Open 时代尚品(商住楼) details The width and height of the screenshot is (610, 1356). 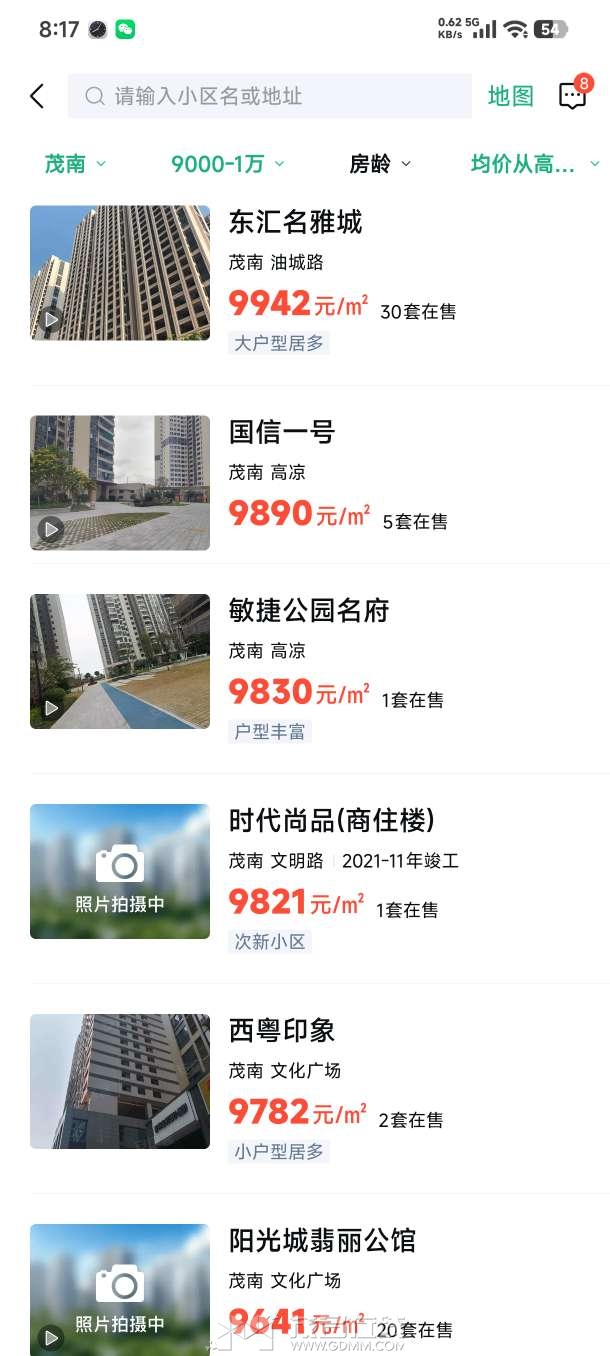332,821
